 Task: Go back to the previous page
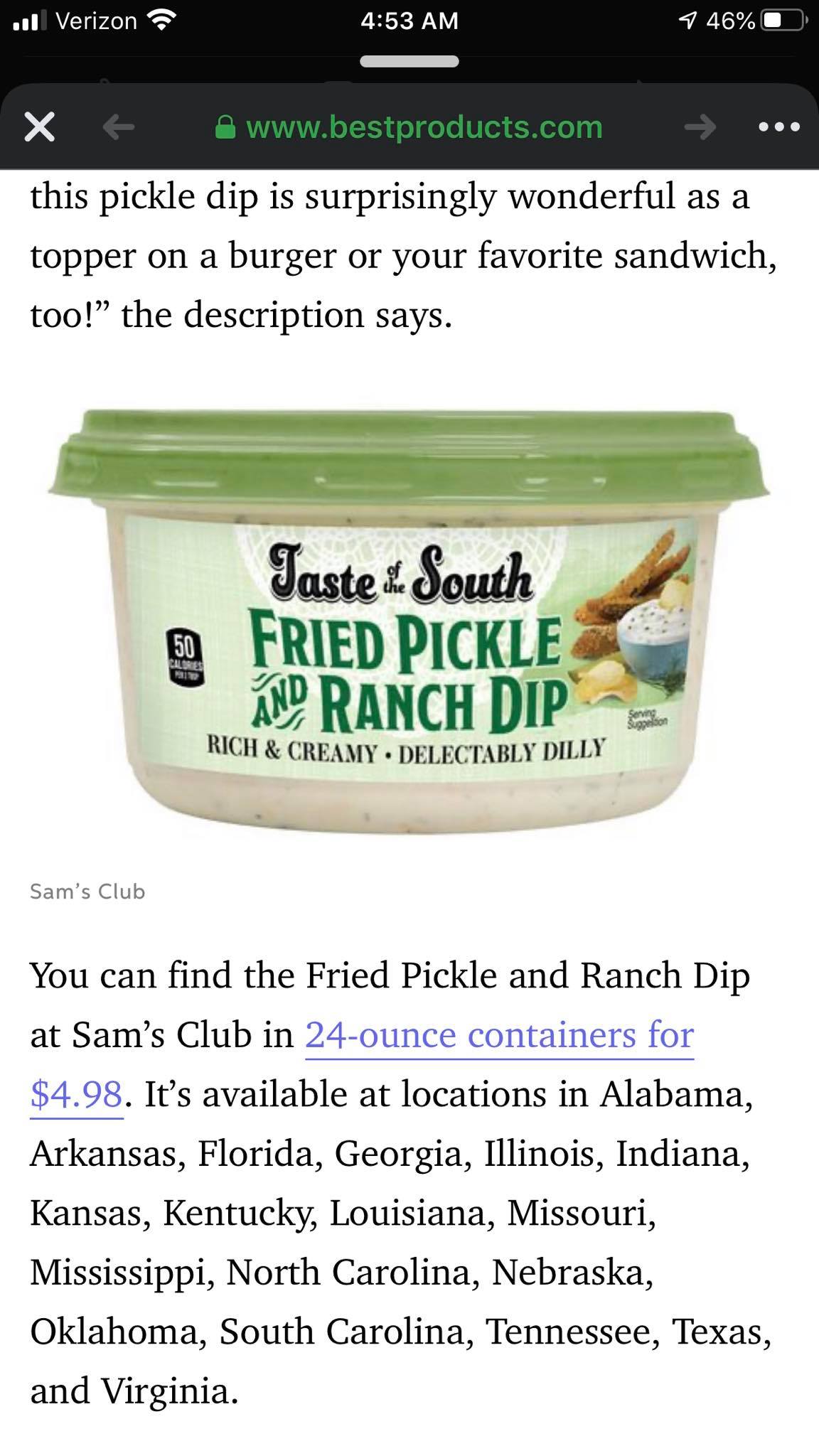tap(119, 127)
